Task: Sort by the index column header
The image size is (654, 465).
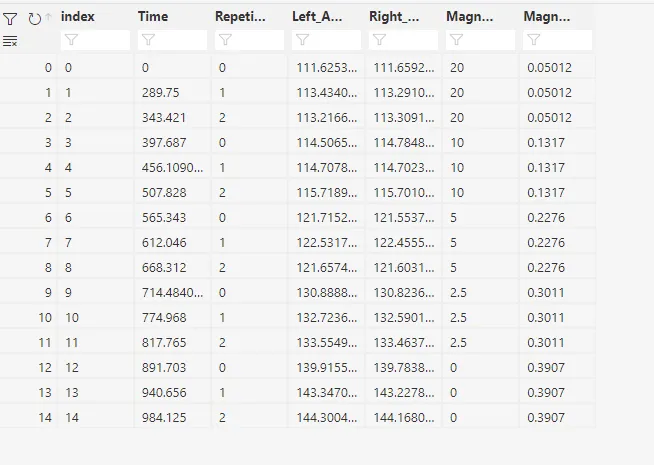Action: click(79, 17)
